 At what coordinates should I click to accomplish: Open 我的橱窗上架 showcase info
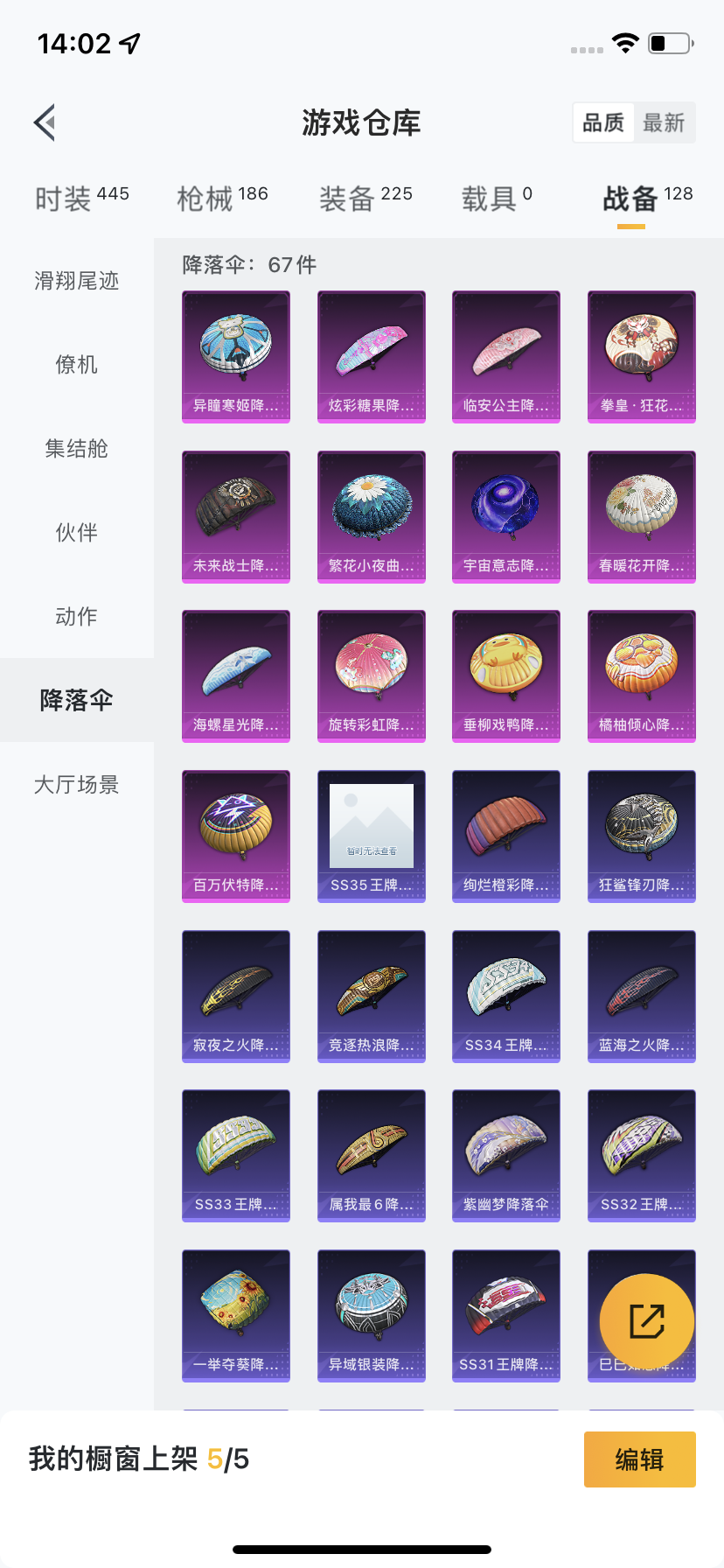coord(112,1459)
